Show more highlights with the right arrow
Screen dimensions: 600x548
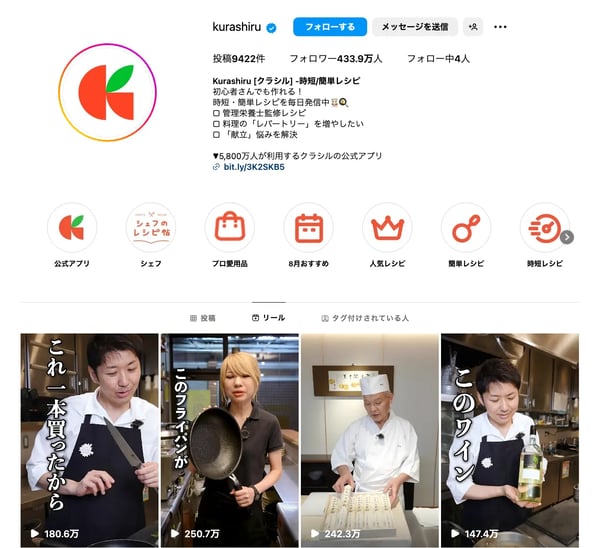pos(567,237)
